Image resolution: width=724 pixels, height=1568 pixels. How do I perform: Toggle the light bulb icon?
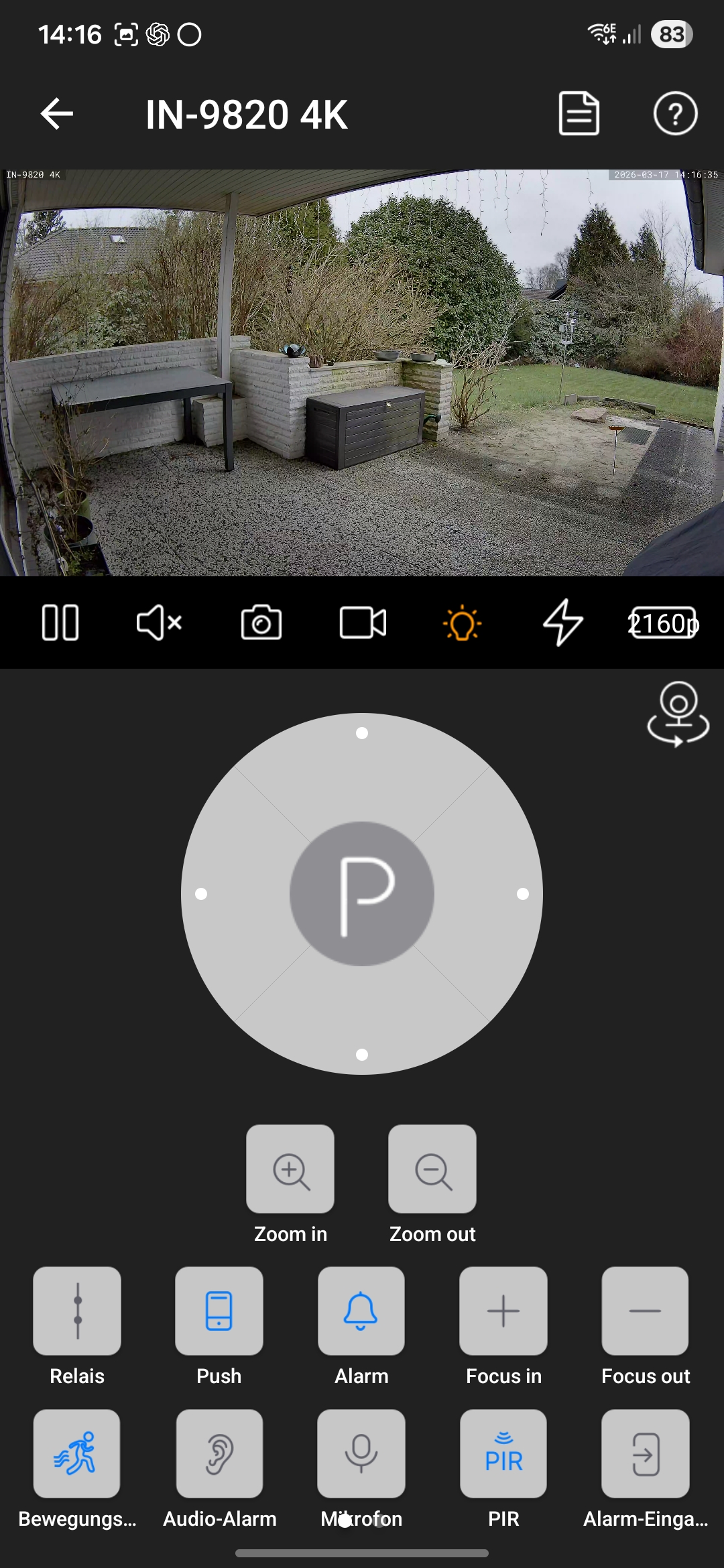point(462,623)
